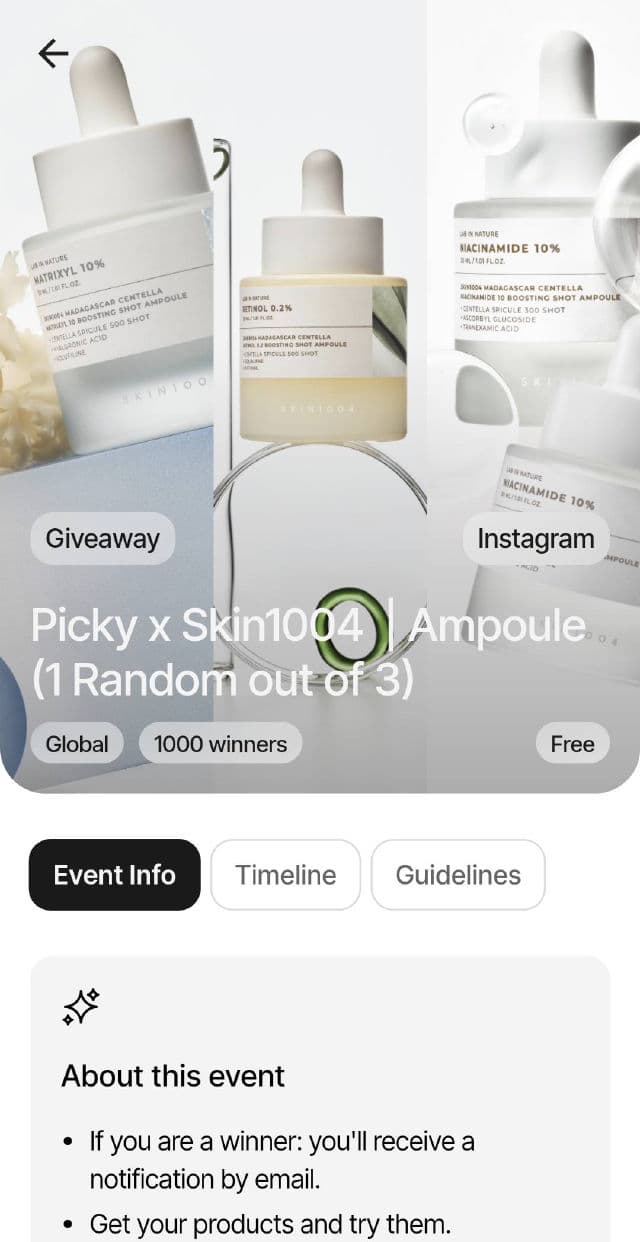The image size is (640, 1242).
Task: Select the Event Info tab
Action: (114, 875)
